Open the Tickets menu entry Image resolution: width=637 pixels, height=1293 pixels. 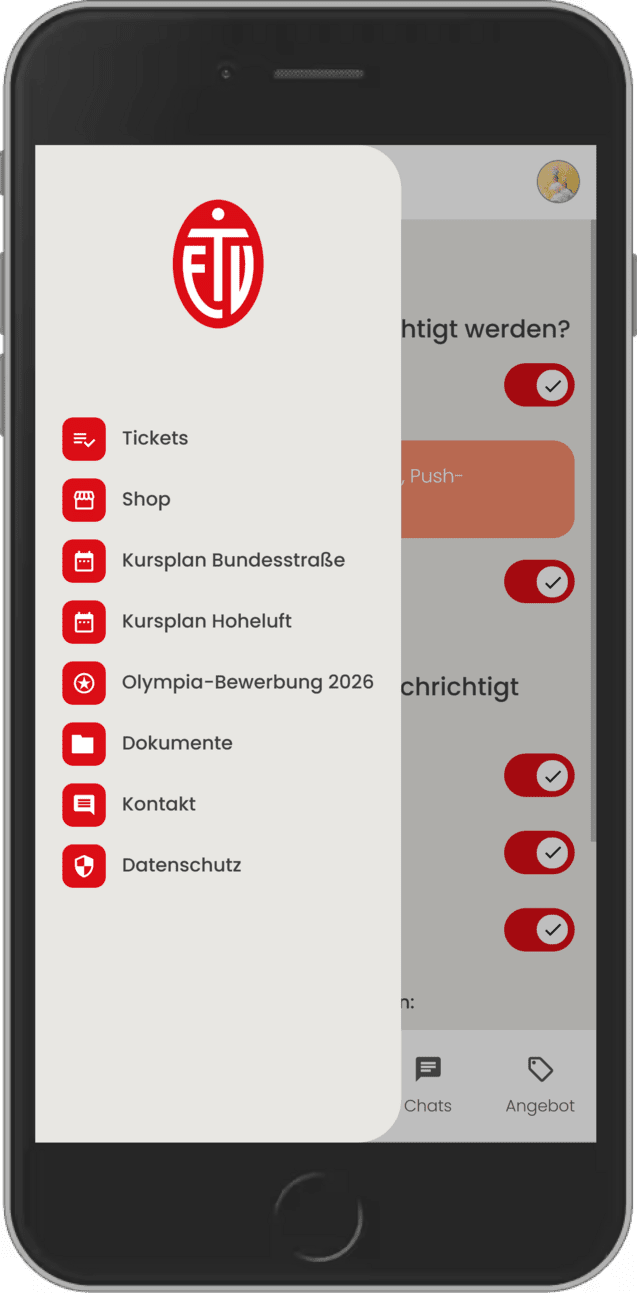point(154,438)
